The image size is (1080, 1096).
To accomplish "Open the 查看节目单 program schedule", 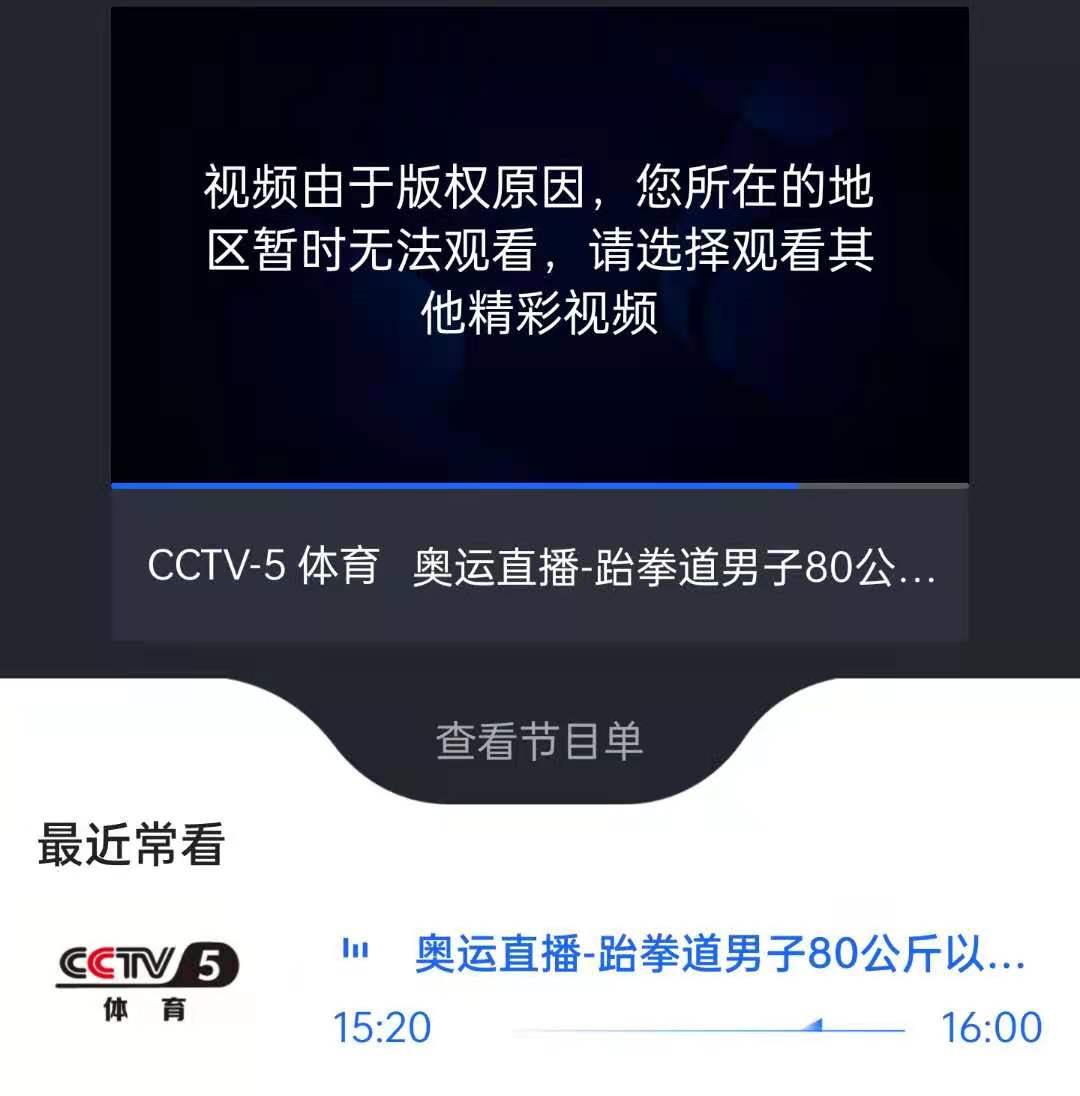I will [x=539, y=742].
